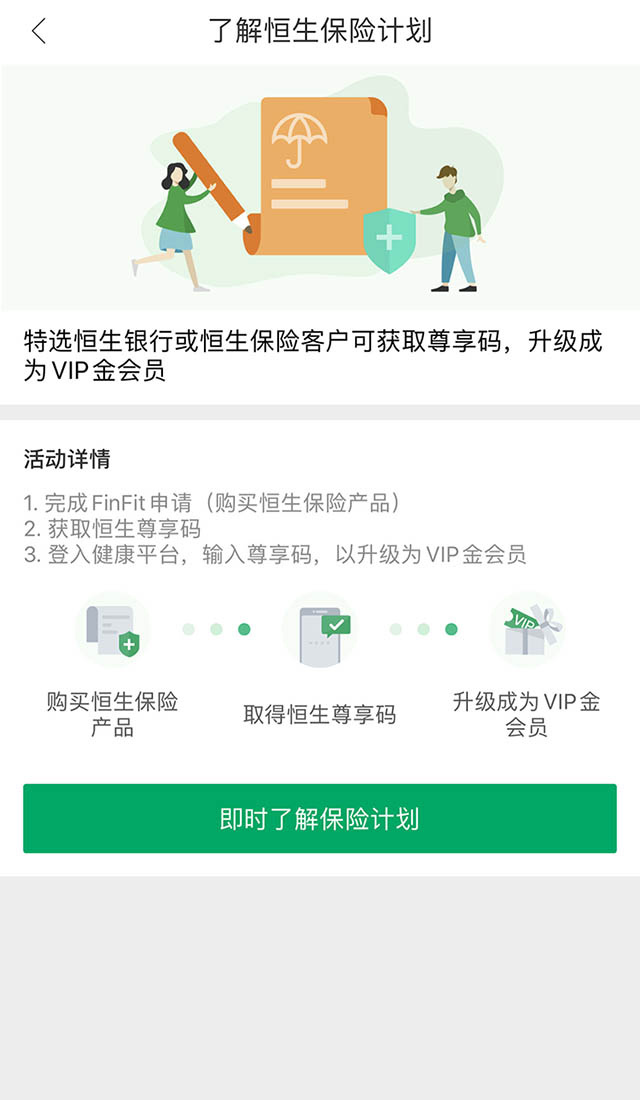The image size is (640, 1100).
Task: Go back using the top-left arrow
Action: (x=38, y=31)
